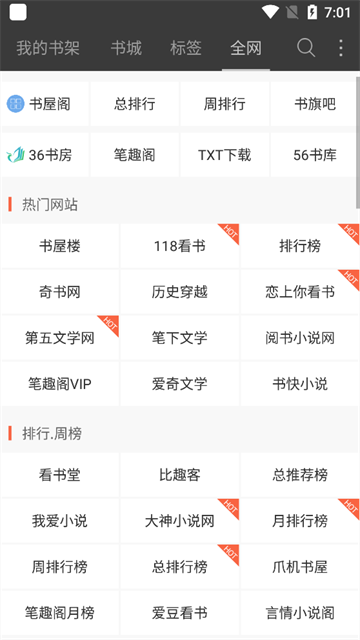Select 大神小说网

[x=180, y=521]
